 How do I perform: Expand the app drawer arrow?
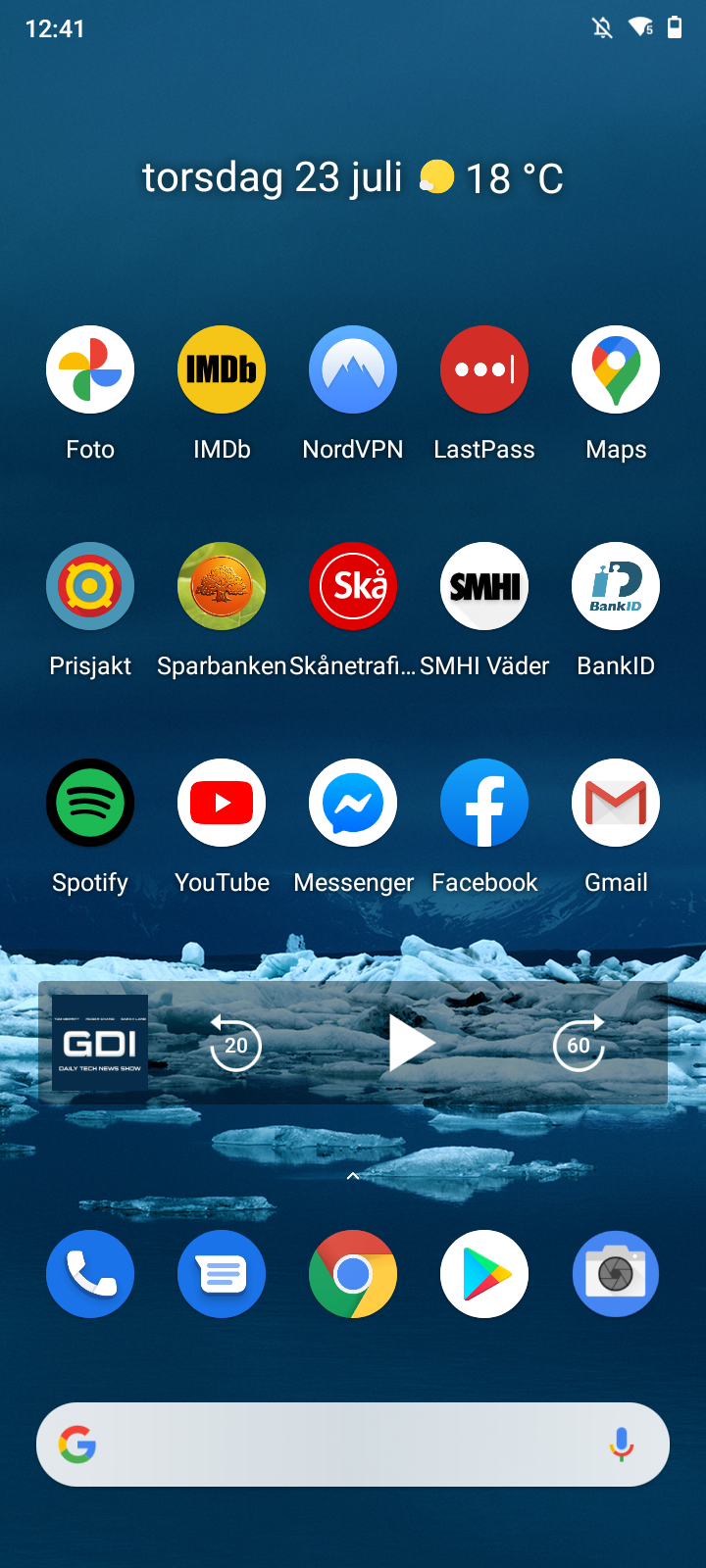[353, 1176]
